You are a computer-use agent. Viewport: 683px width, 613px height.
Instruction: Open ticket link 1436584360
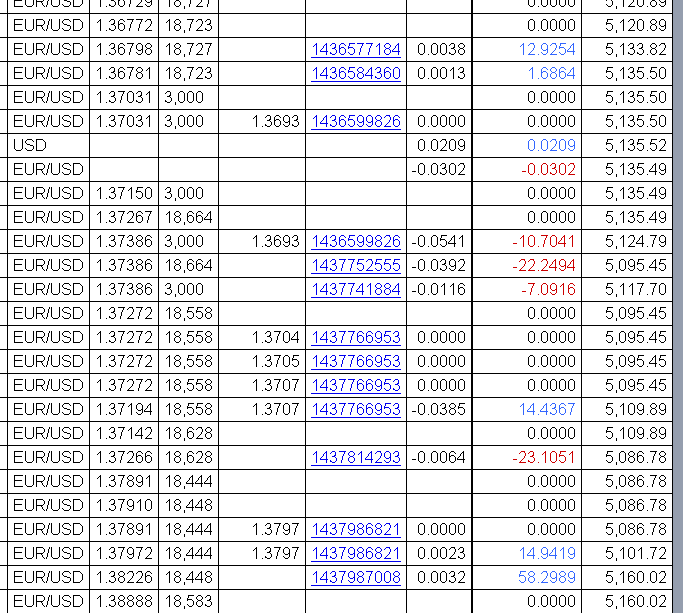tap(356, 73)
